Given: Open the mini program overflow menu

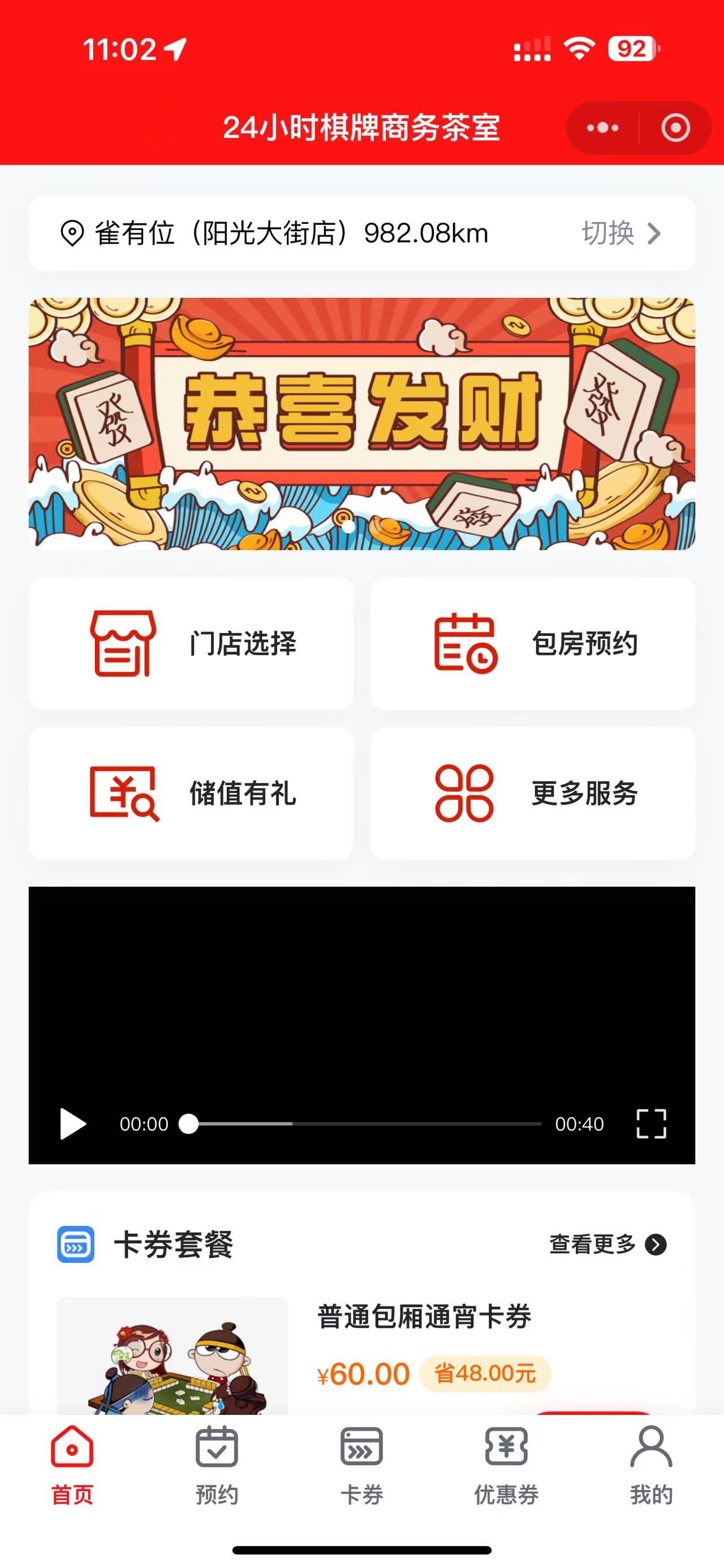Looking at the screenshot, I should click(x=602, y=128).
